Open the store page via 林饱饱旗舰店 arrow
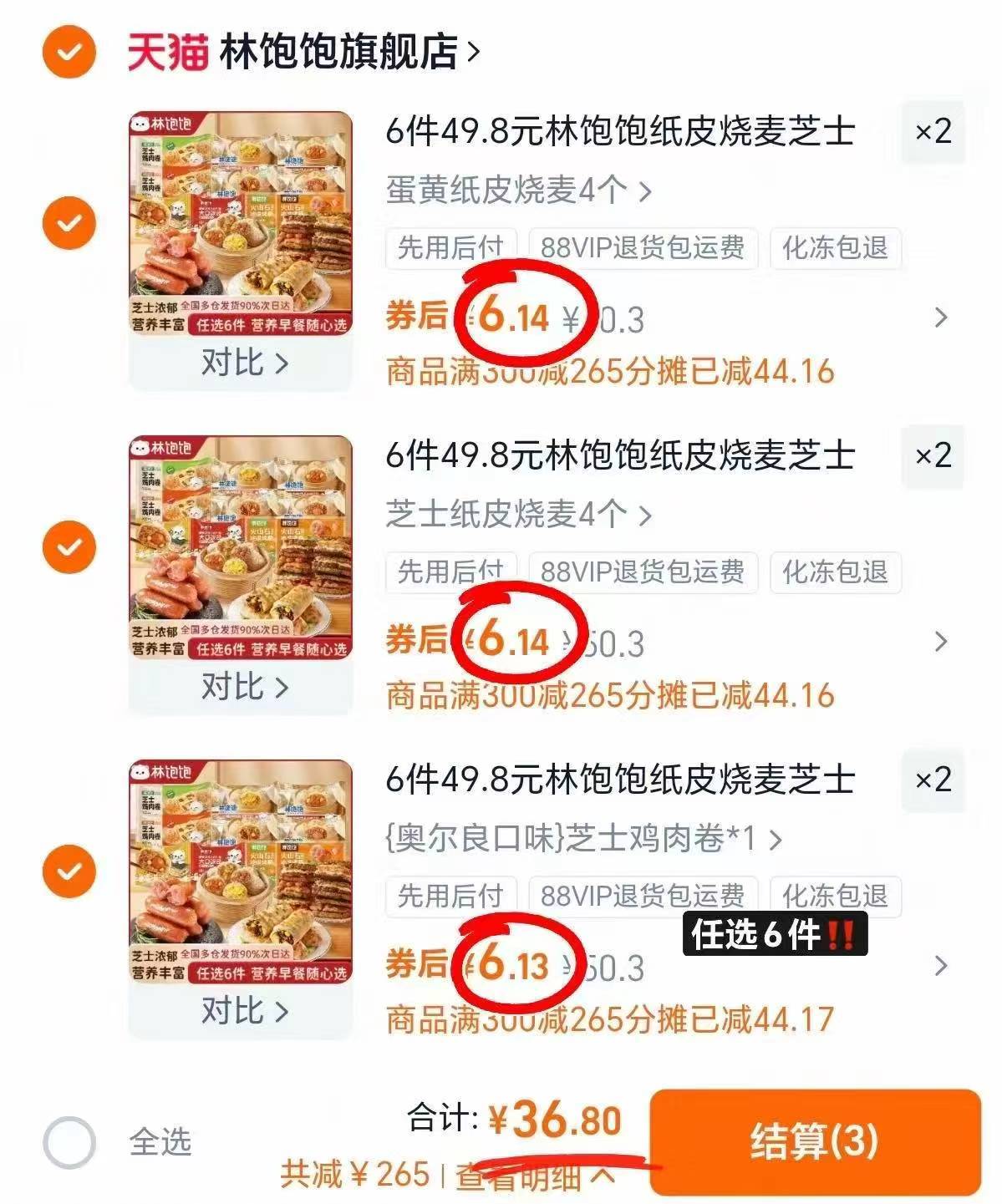 tap(471, 52)
